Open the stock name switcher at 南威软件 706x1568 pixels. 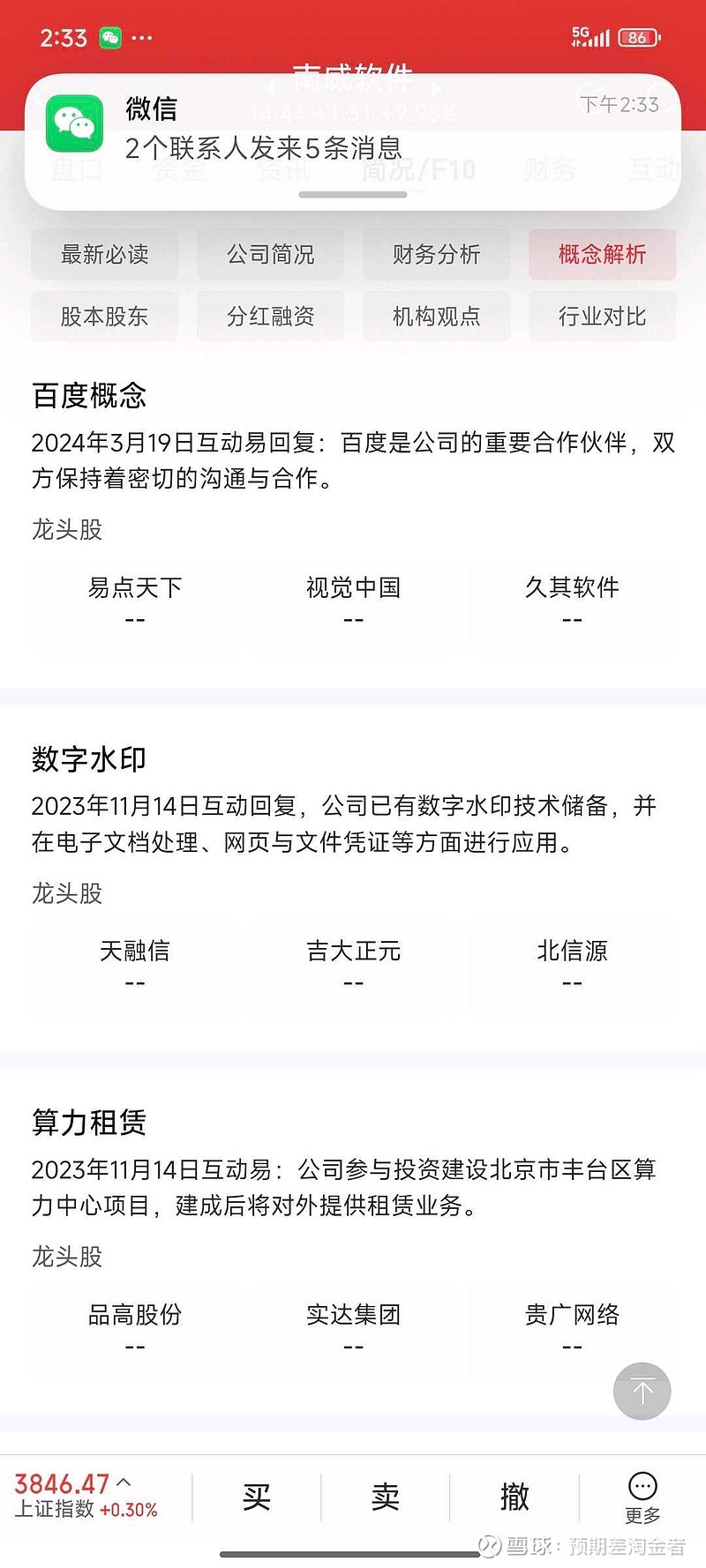[x=353, y=76]
